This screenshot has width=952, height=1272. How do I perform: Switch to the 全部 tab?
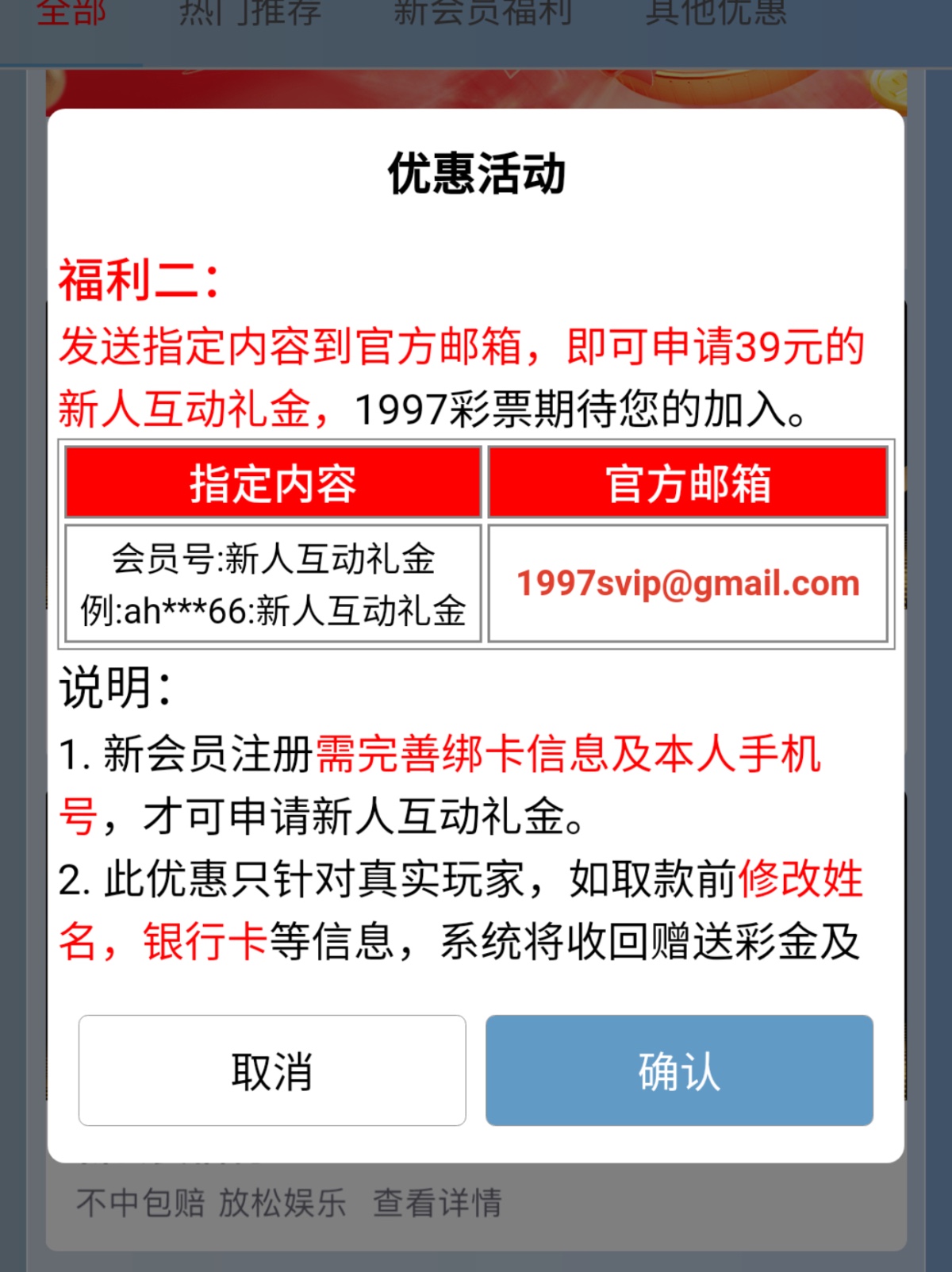pyautogui.click(x=71, y=14)
